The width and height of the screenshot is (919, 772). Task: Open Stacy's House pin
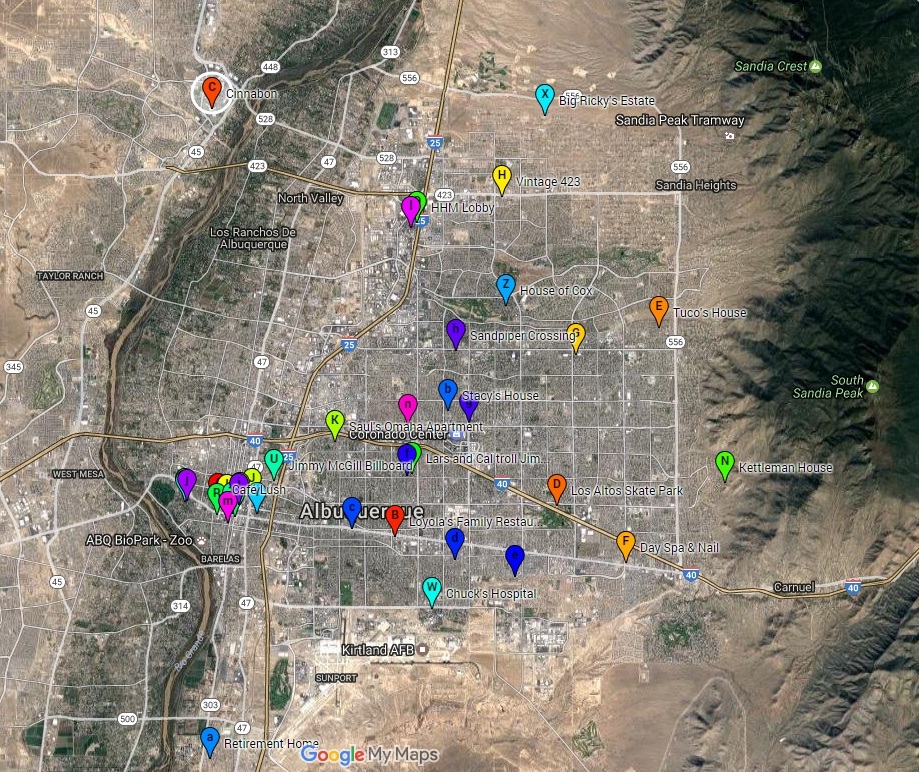pyautogui.click(x=448, y=391)
